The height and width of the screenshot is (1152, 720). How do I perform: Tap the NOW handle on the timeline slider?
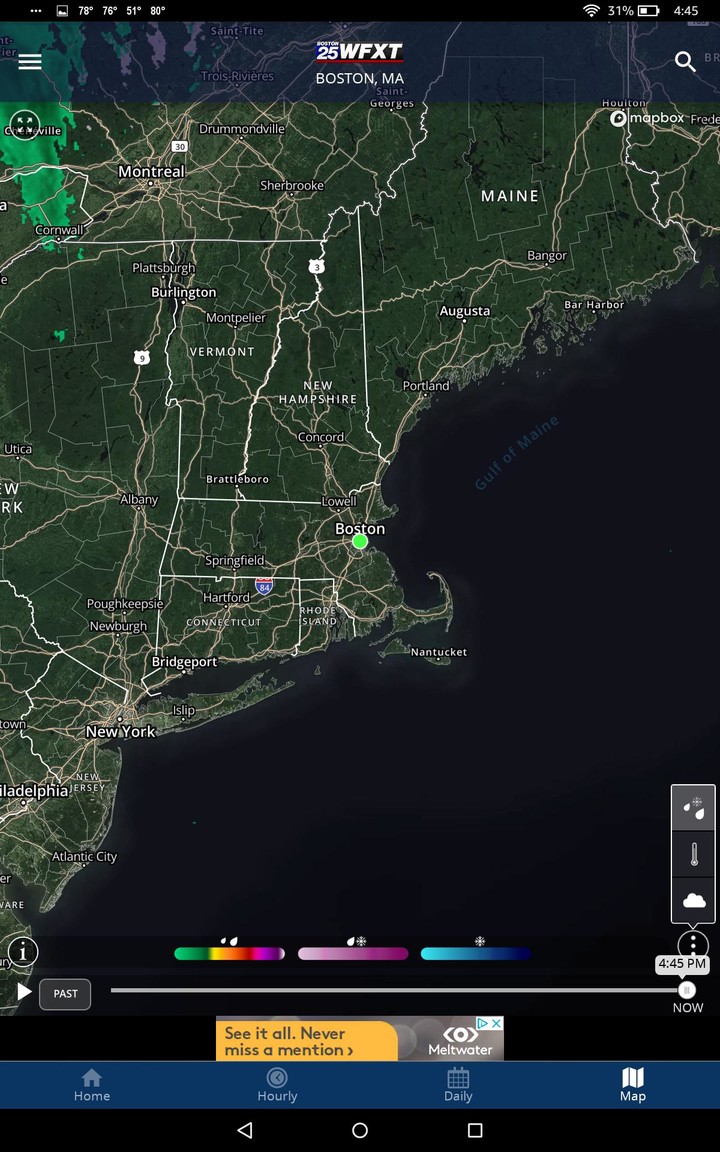tap(687, 989)
